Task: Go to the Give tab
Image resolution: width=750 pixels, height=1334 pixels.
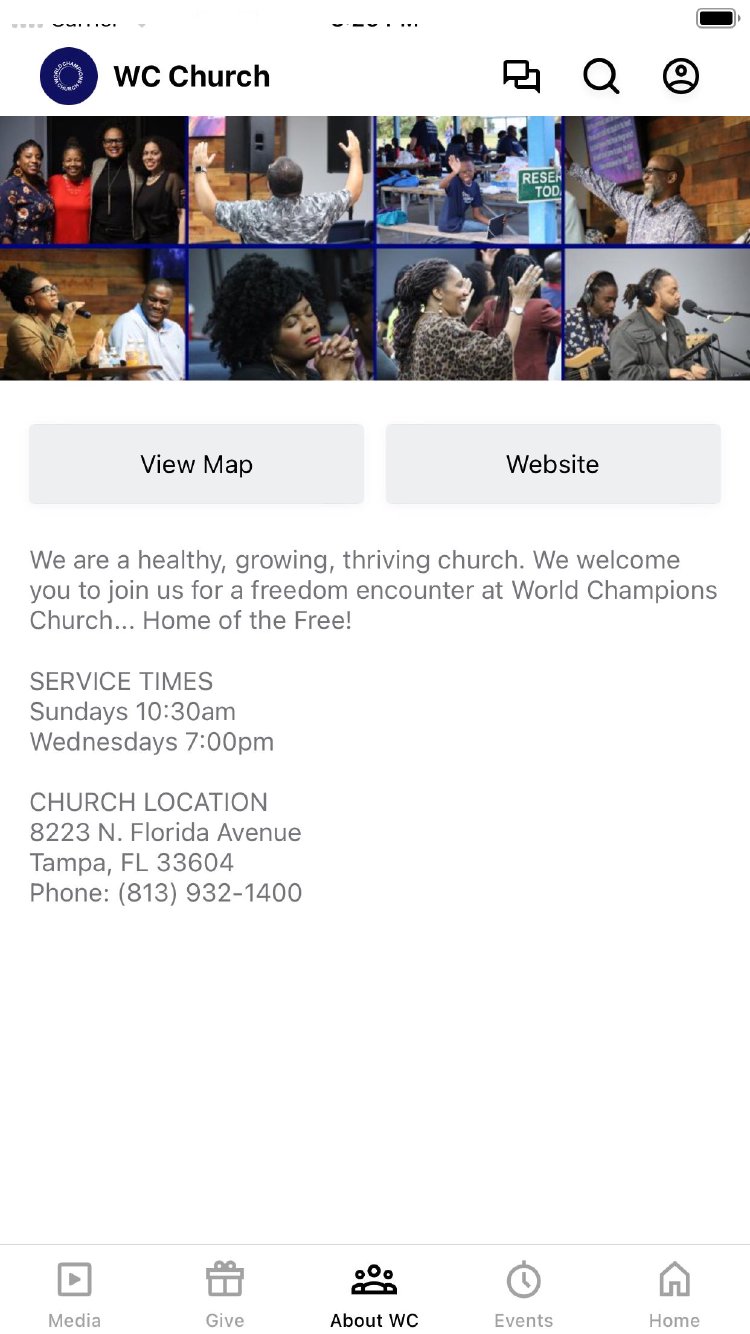Action: [225, 1292]
